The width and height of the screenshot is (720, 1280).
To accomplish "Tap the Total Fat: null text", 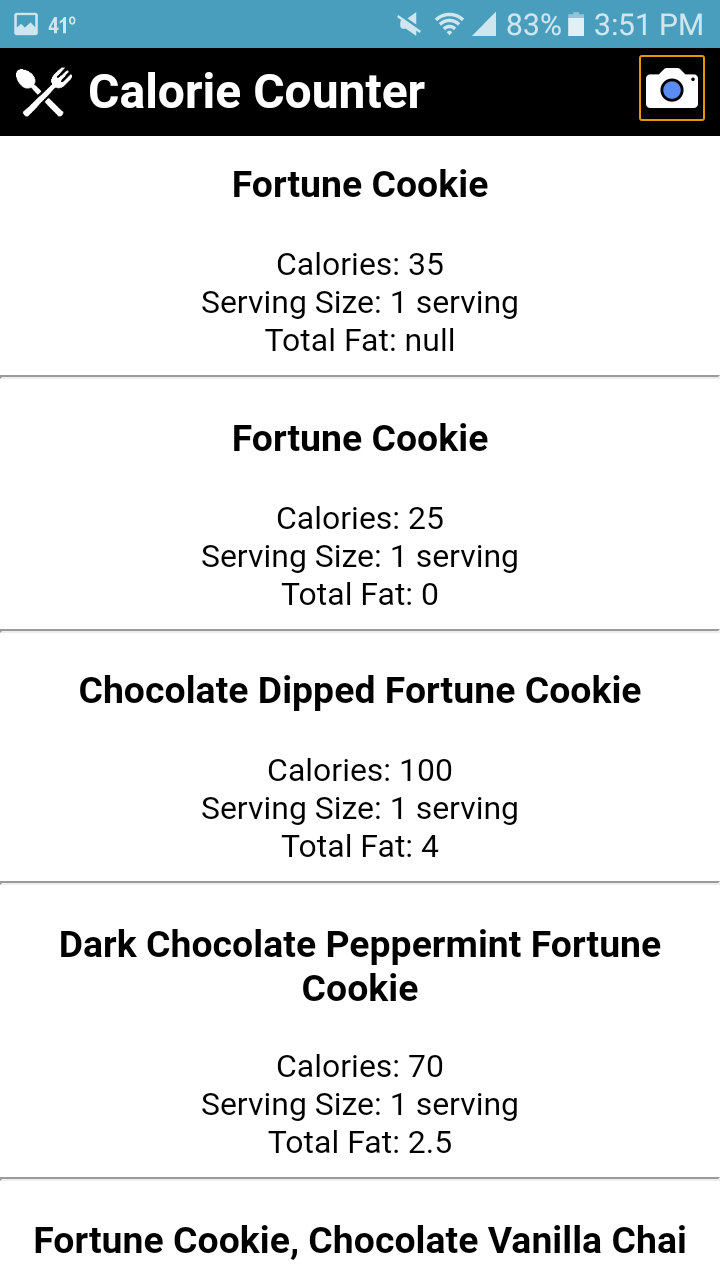I will [360, 340].
